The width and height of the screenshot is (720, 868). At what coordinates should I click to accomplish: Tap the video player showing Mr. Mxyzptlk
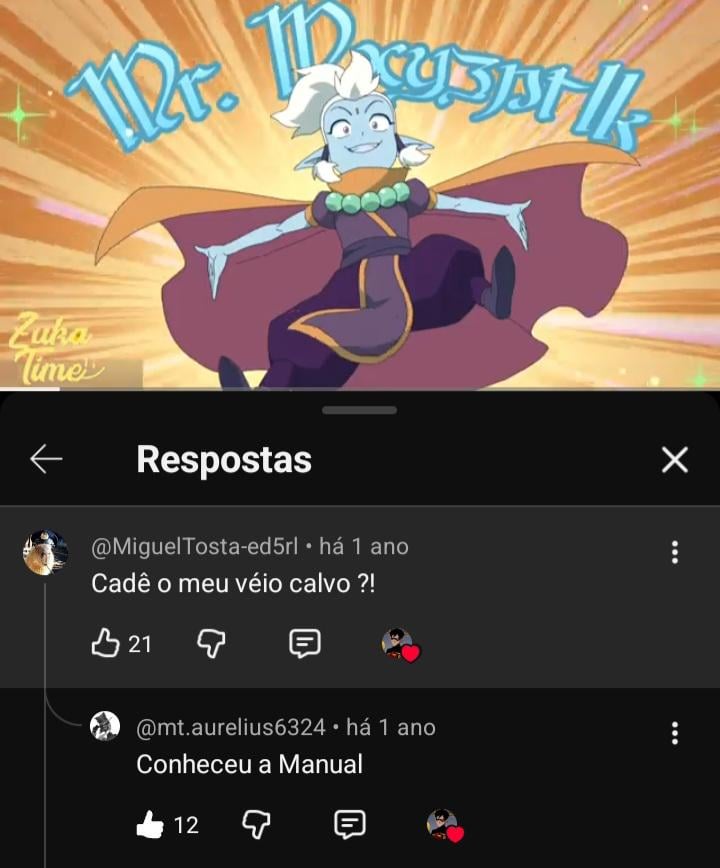(x=360, y=195)
